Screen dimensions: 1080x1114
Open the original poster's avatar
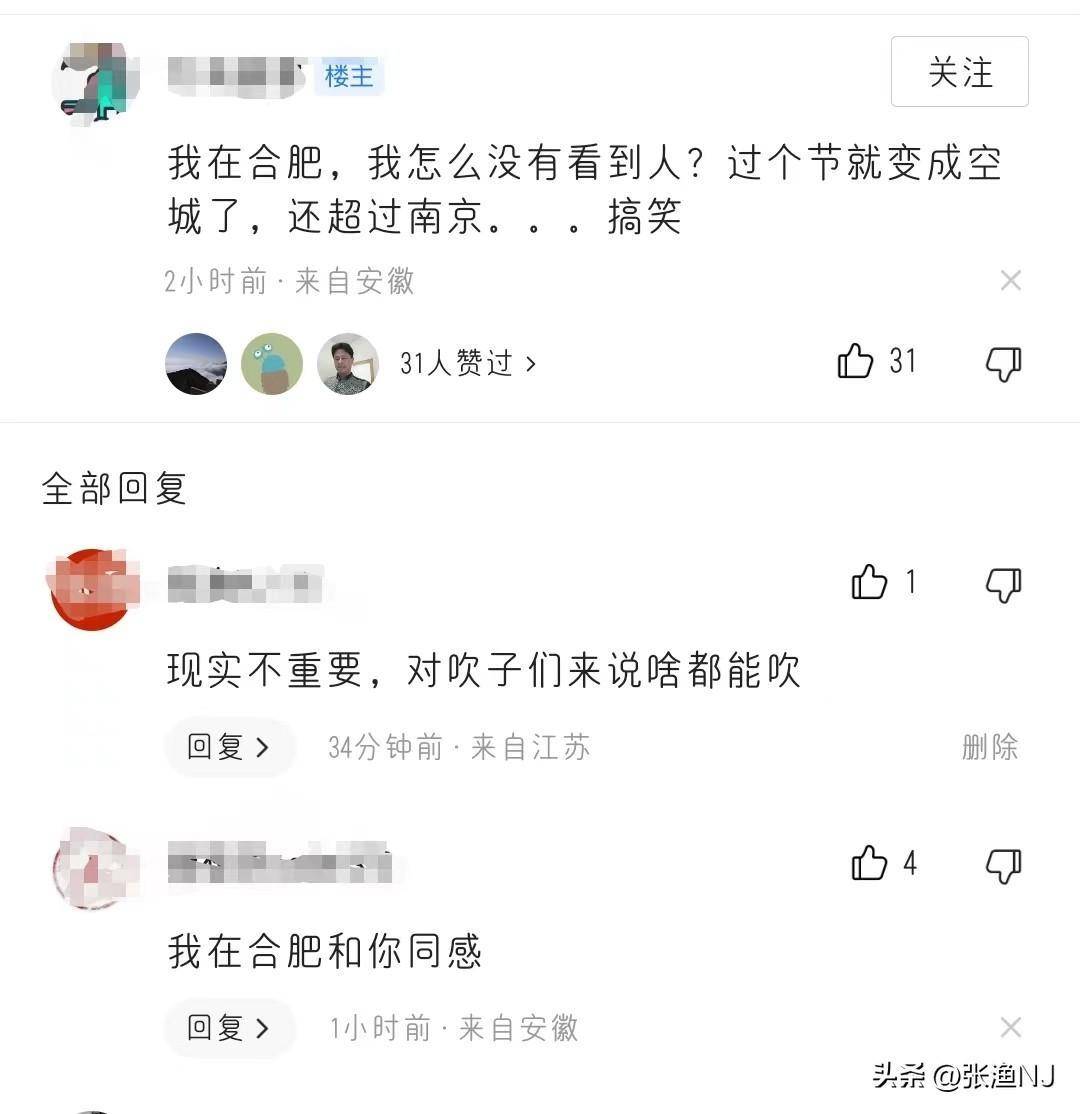coord(95,80)
